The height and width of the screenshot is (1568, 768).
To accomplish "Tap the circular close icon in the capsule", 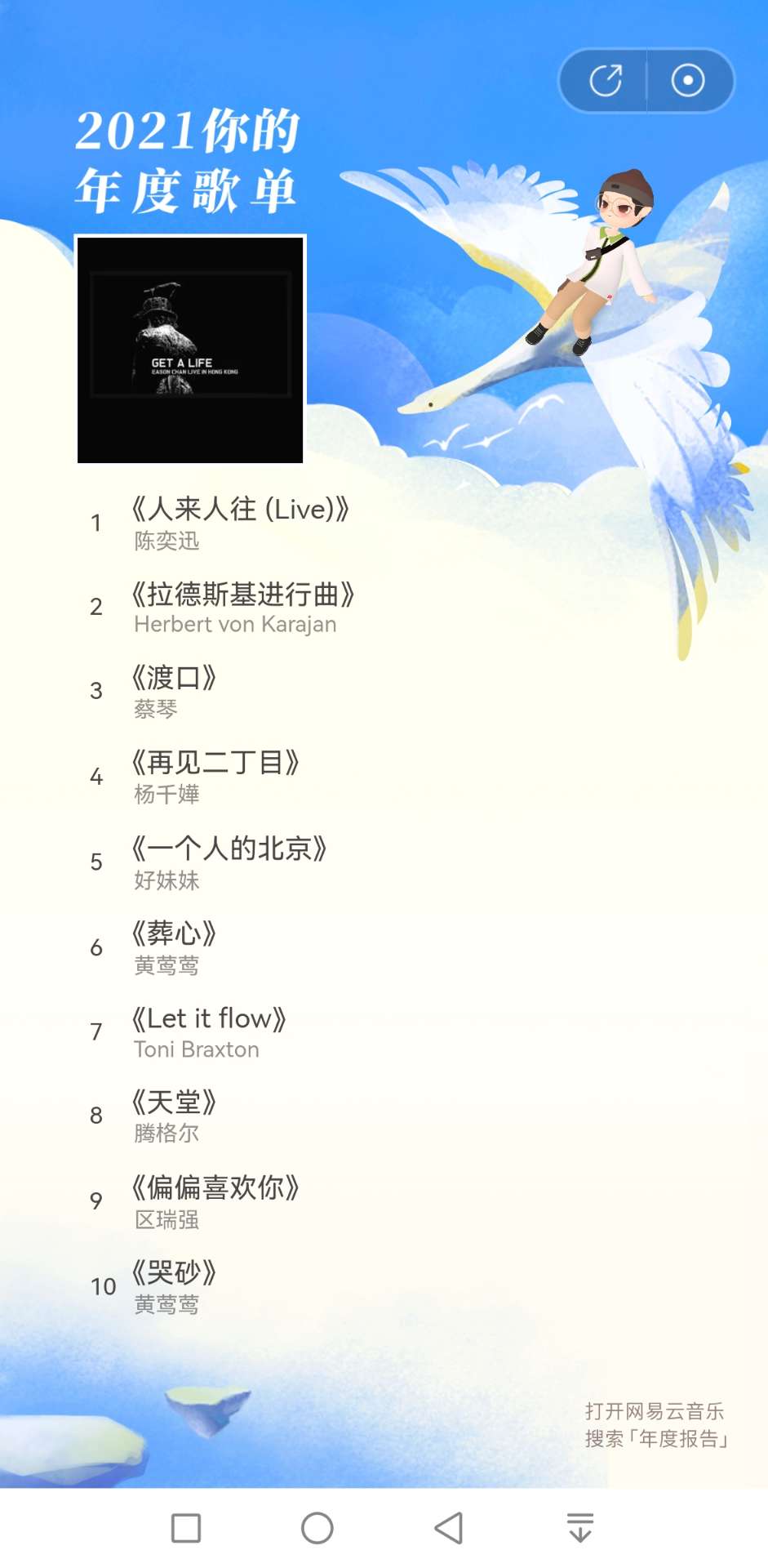I will 688,80.
